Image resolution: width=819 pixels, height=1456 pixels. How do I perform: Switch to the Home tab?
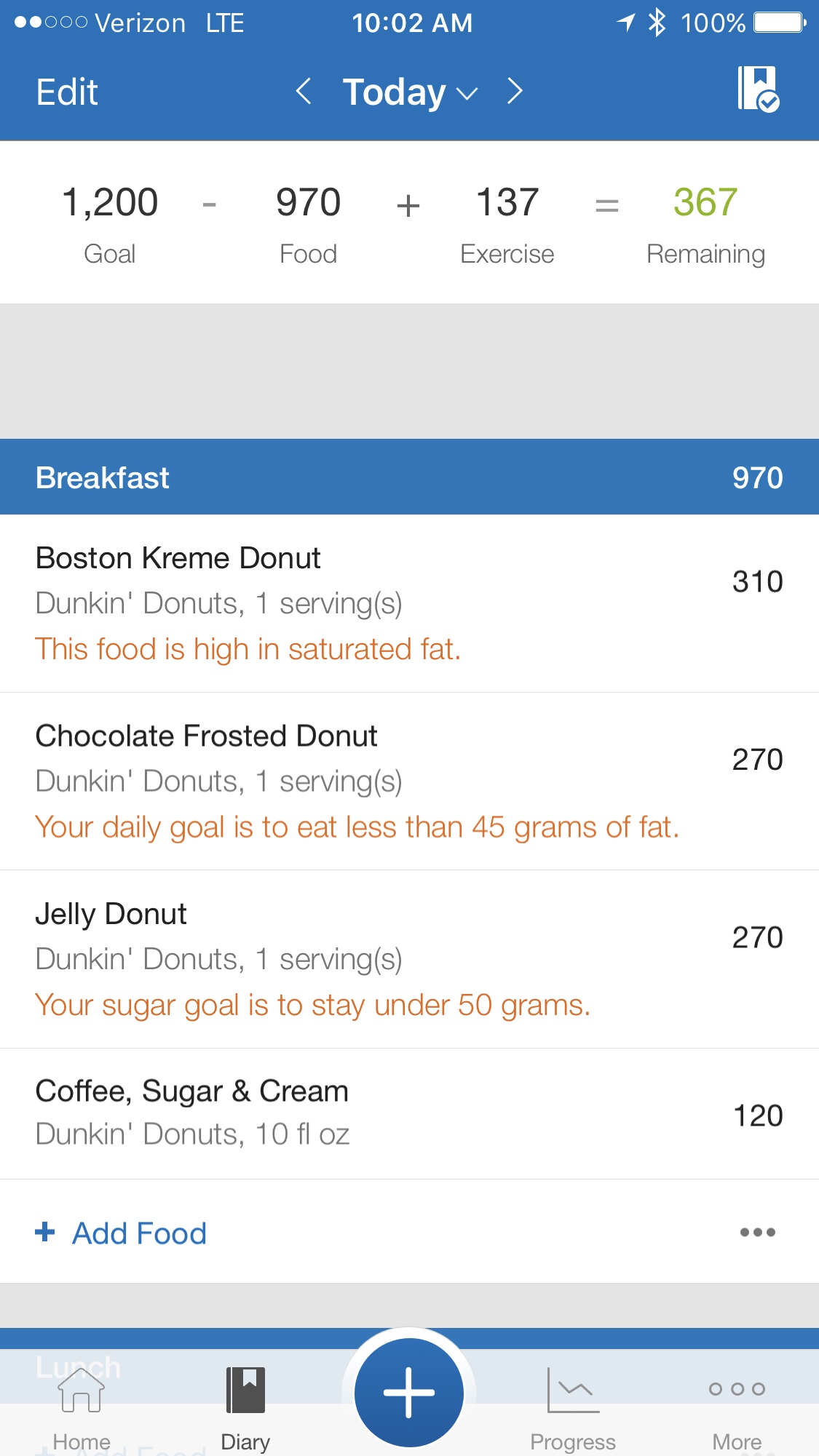tap(82, 1409)
